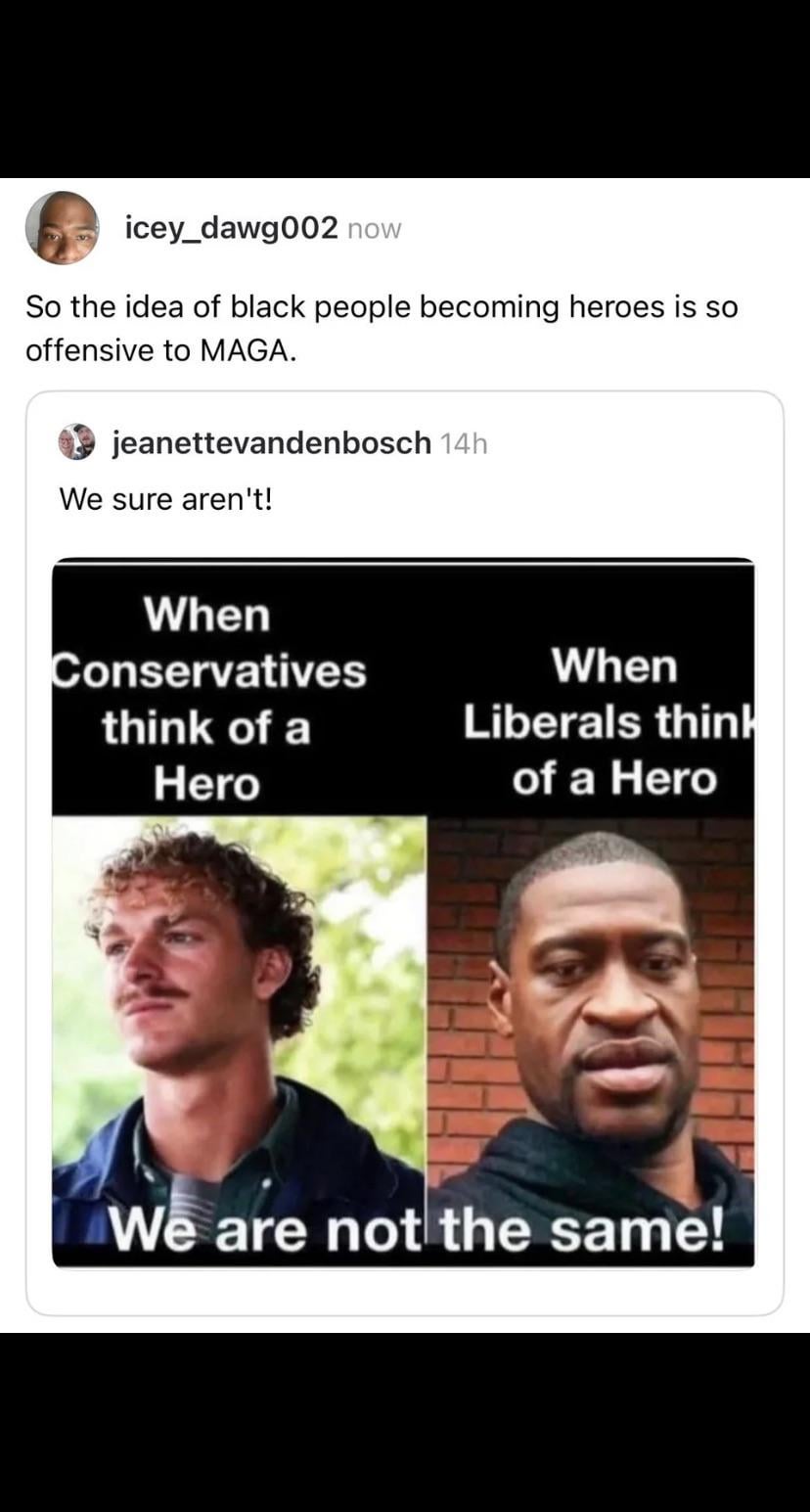Open the quoted hero meme image
This screenshot has width=810, height=1512.
pos(403,913)
